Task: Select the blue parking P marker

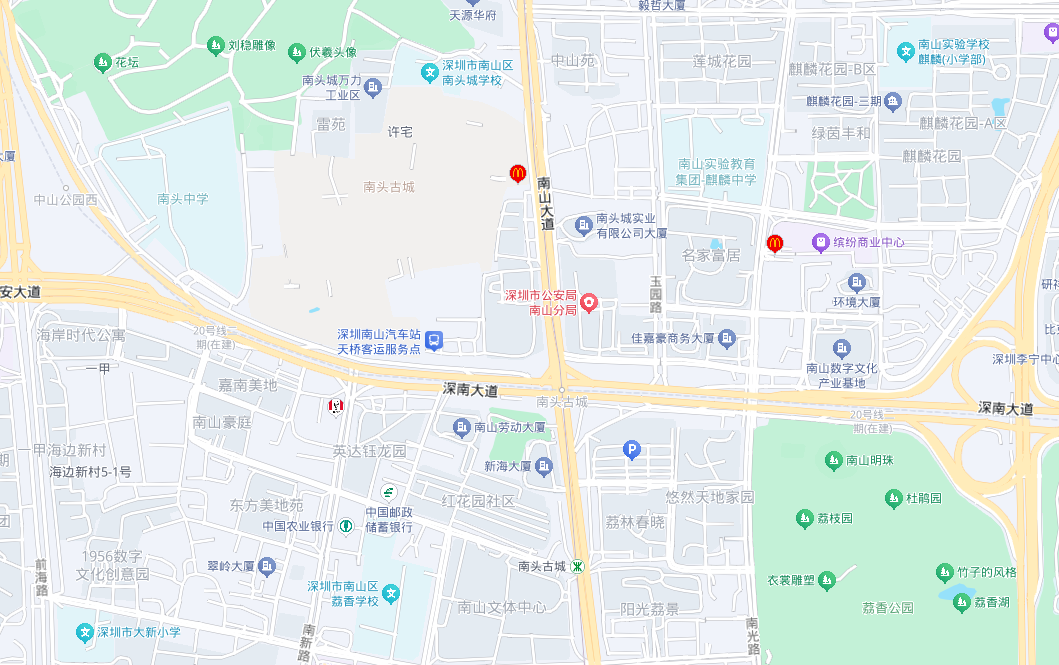Action: pos(631,450)
